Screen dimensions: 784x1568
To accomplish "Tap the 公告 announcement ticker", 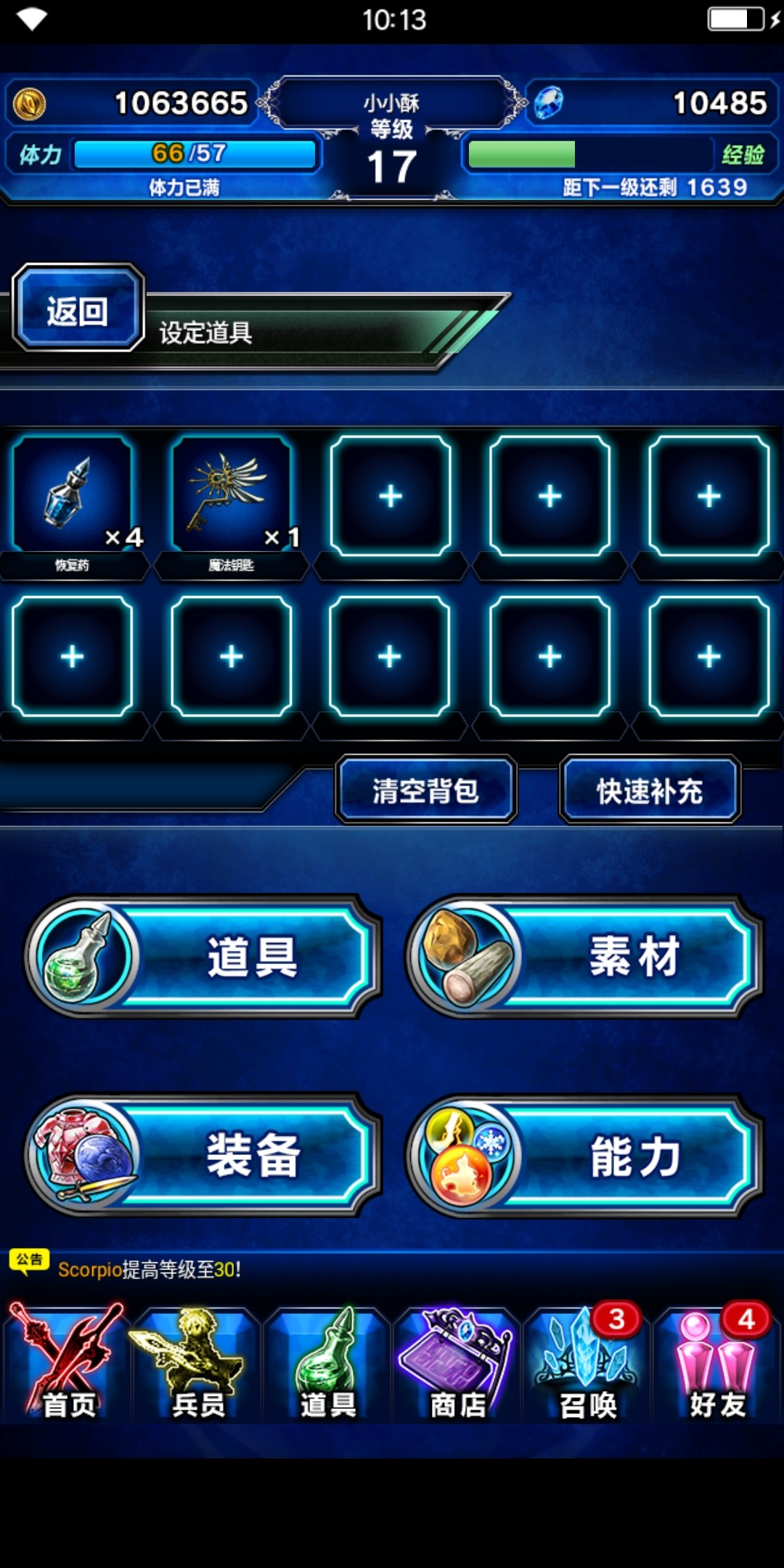I will coord(145,1269).
